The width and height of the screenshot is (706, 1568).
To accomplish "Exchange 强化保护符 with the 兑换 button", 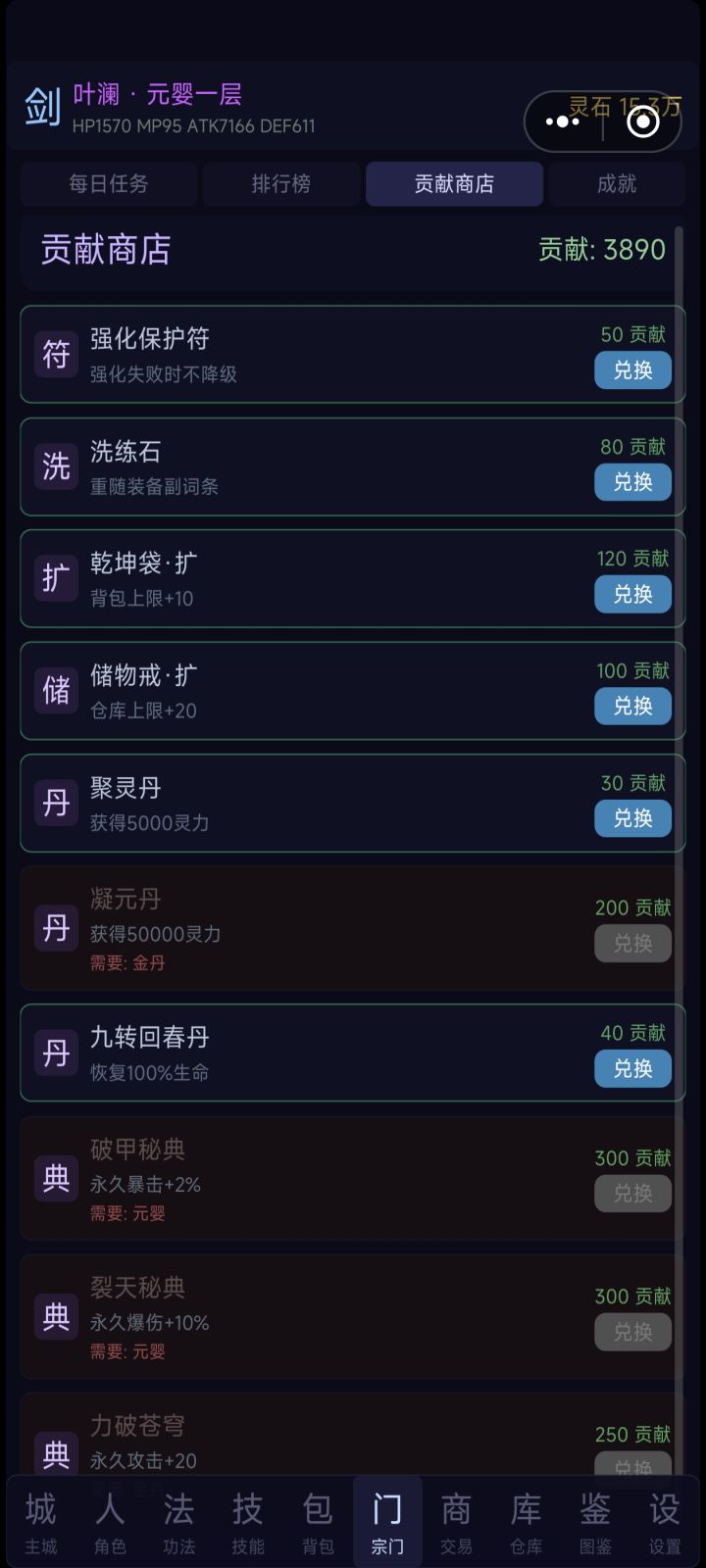I will coord(632,371).
